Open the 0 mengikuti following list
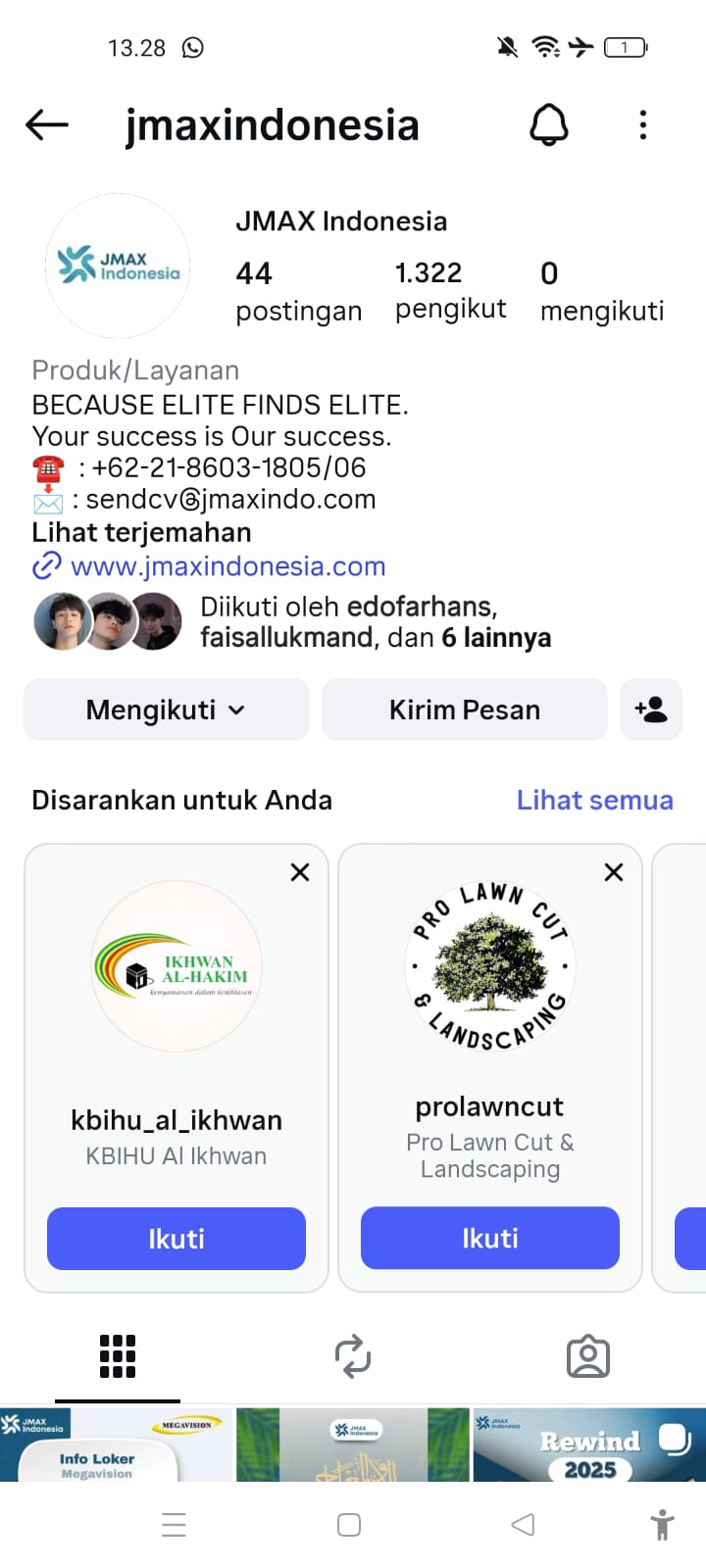Screen dimensions: 706x1568 [x=601, y=290]
